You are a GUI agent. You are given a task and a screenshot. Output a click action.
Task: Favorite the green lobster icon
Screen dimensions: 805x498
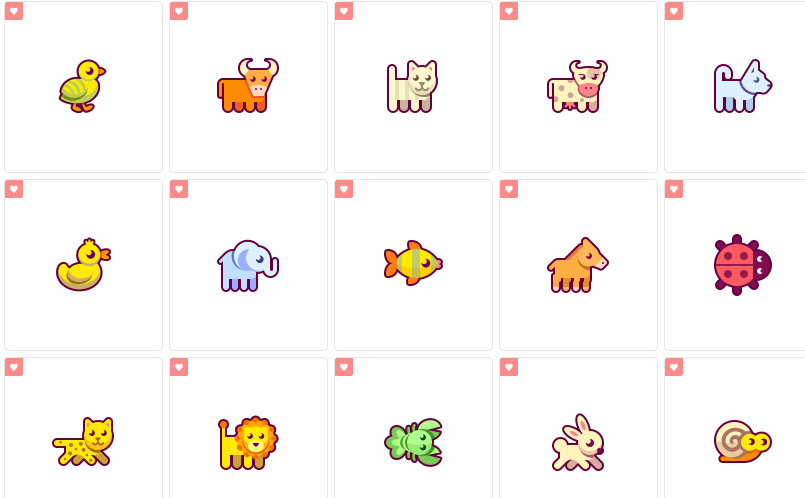point(344,367)
